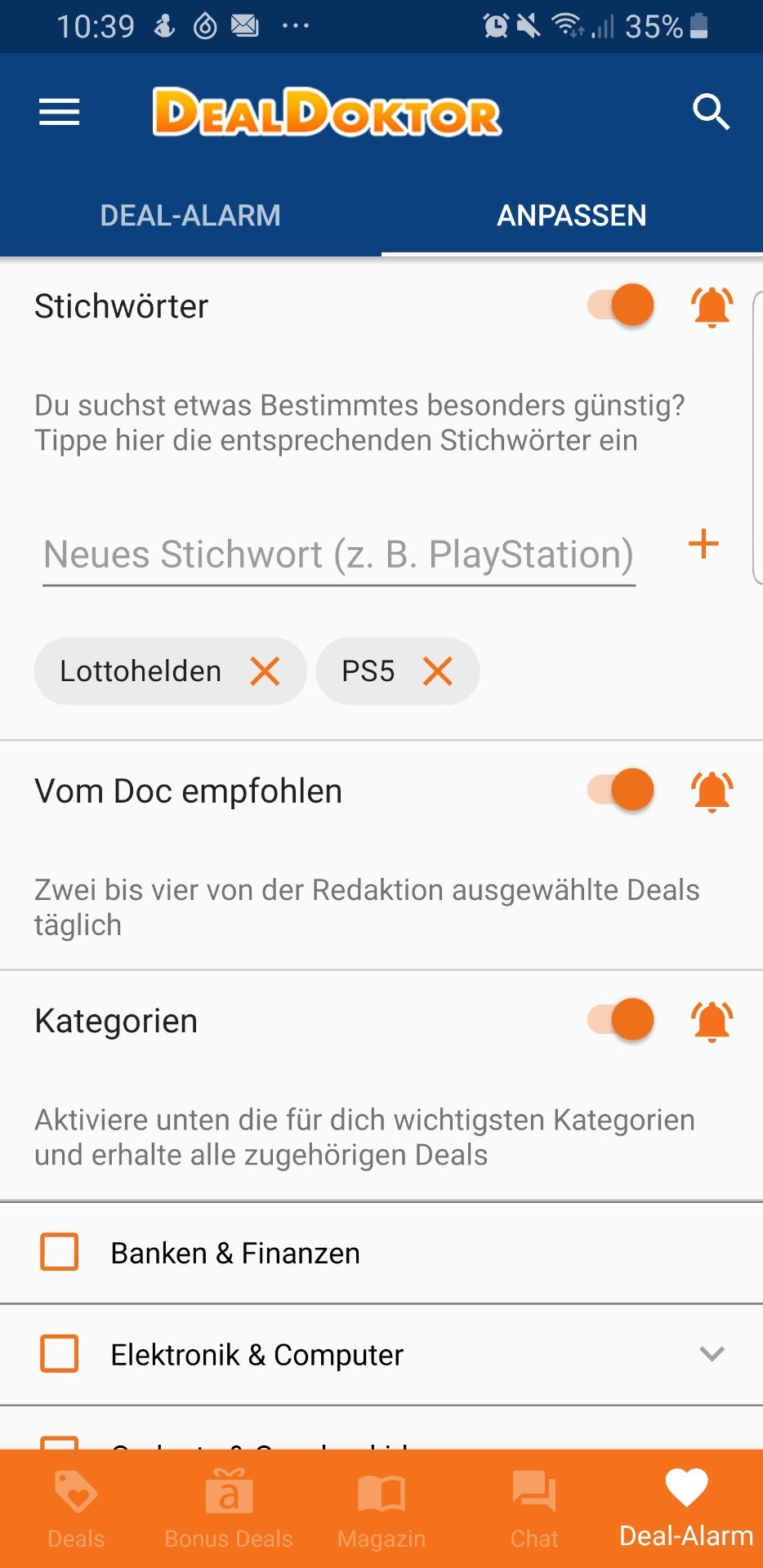Check the Banken & Finanzen checkbox
The height and width of the screenshot is (1568, 763).
click(x=60, y=1252)
